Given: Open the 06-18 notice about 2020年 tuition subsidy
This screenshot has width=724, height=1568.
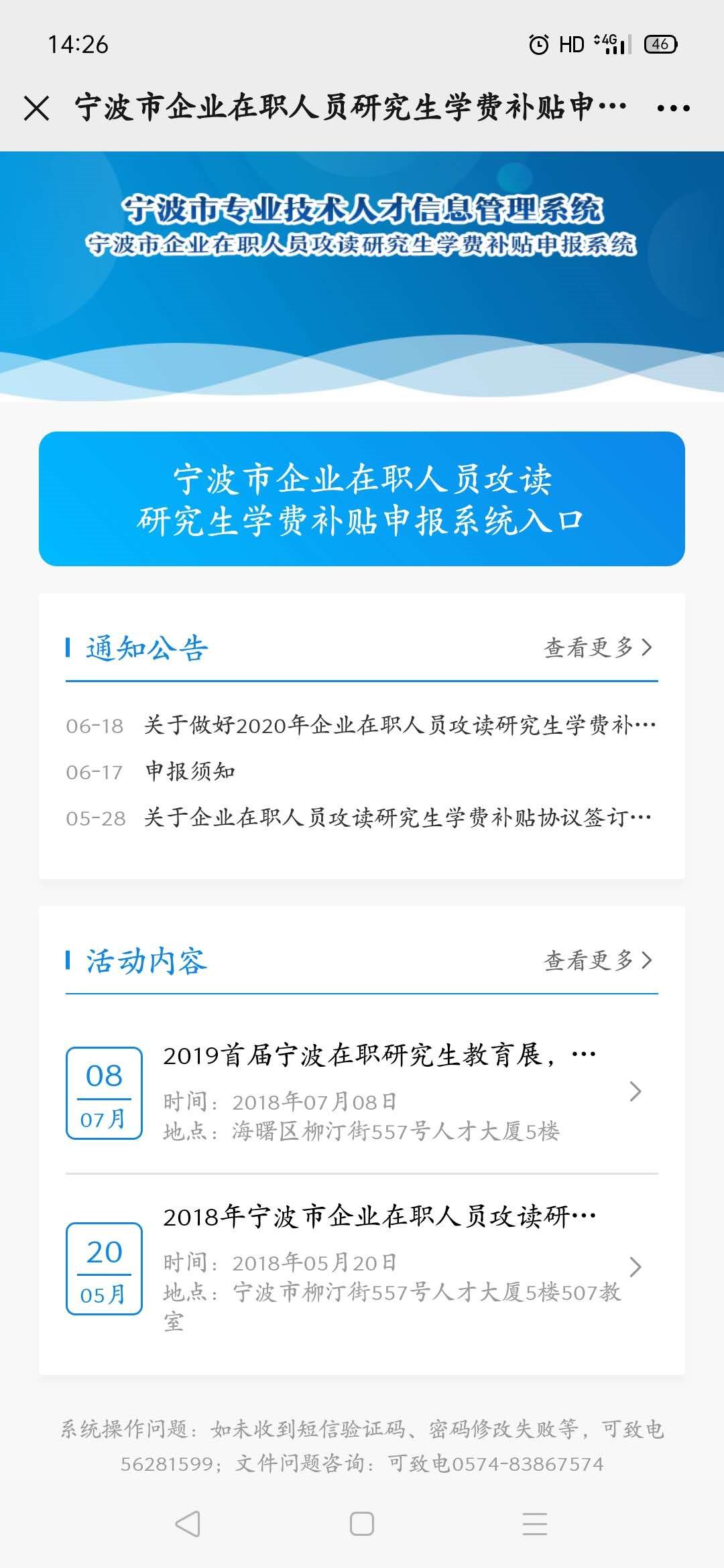Looking at the screenshot, I should [399, 726].
